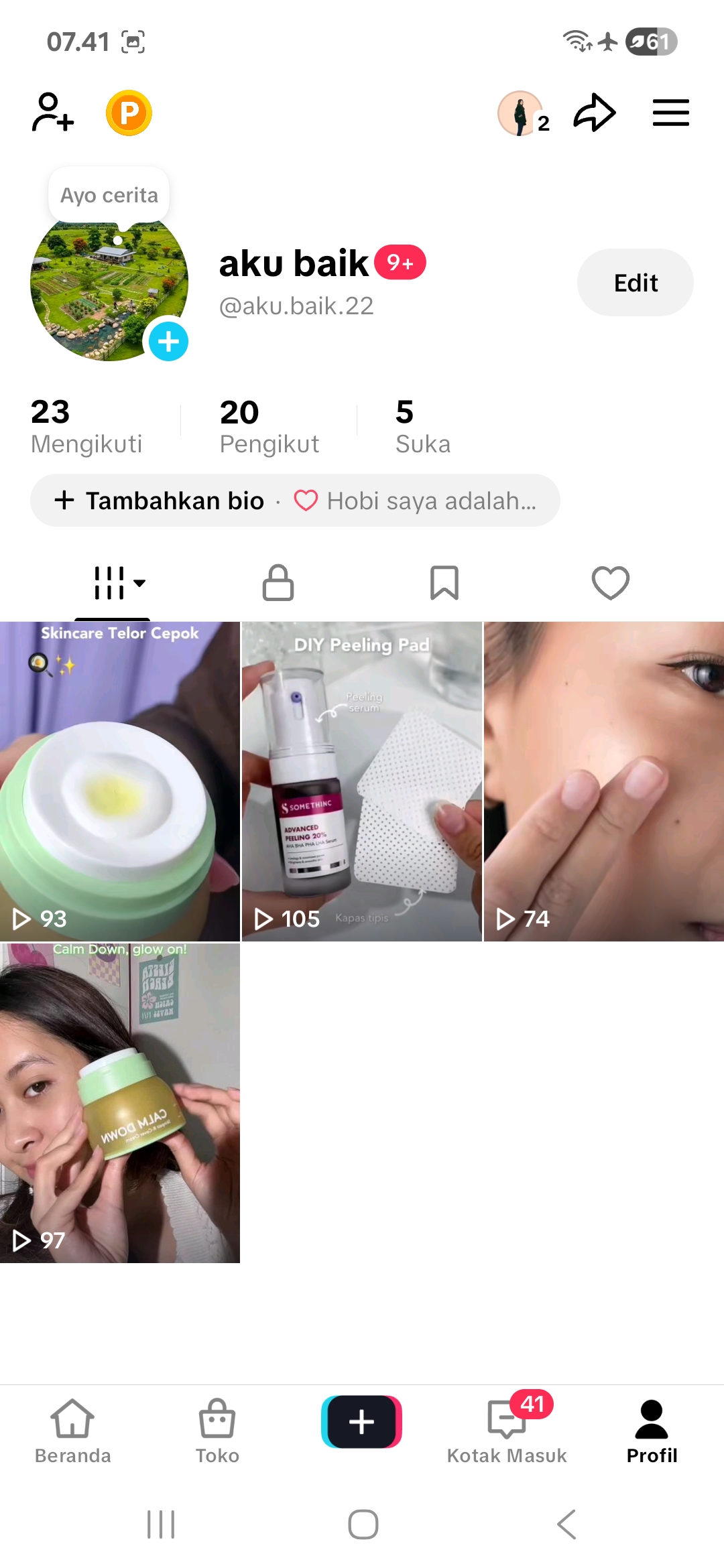
Task: Open the add friends icon
Action: point(52,113)
